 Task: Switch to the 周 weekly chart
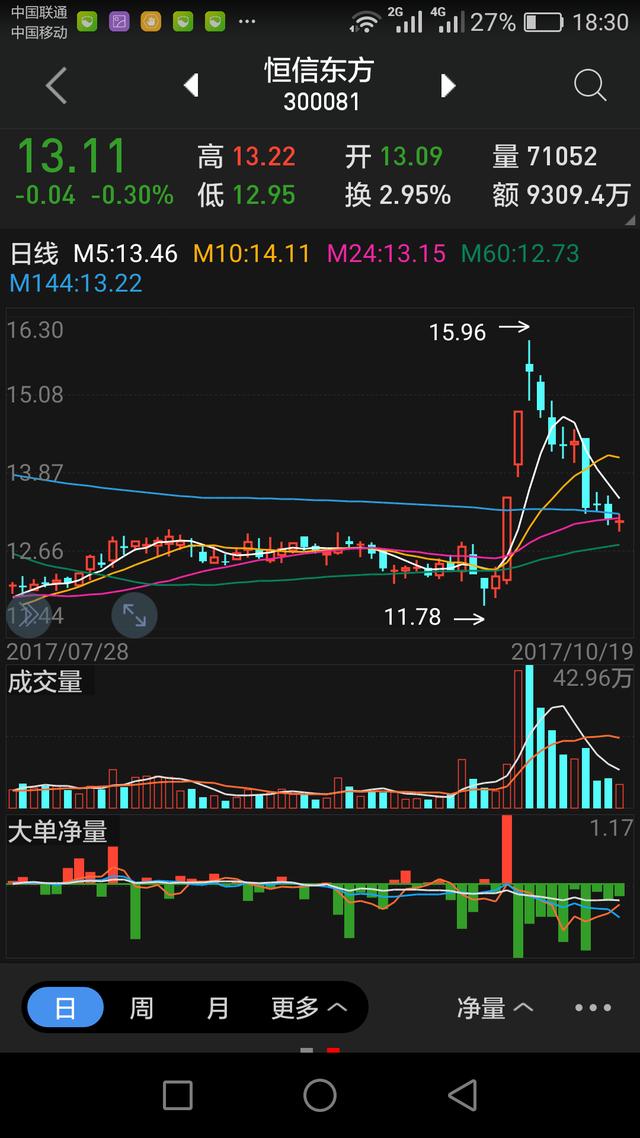141,1007
